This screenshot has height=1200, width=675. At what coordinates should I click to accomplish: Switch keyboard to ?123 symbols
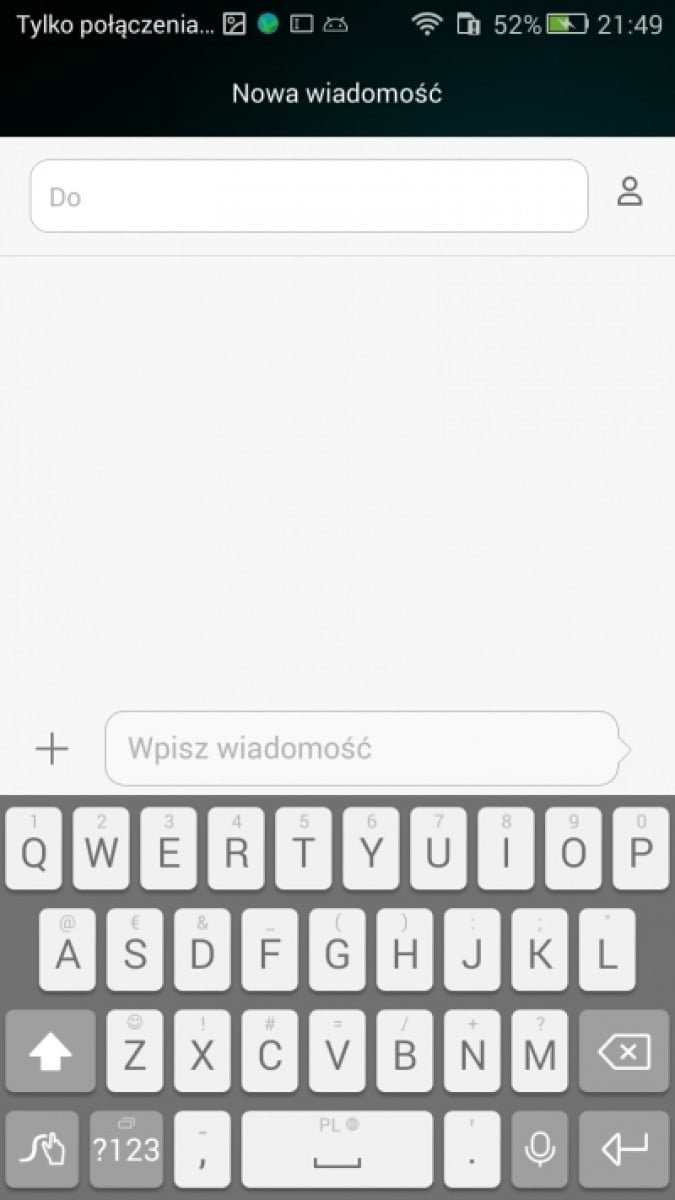(x=126, y=1150)
